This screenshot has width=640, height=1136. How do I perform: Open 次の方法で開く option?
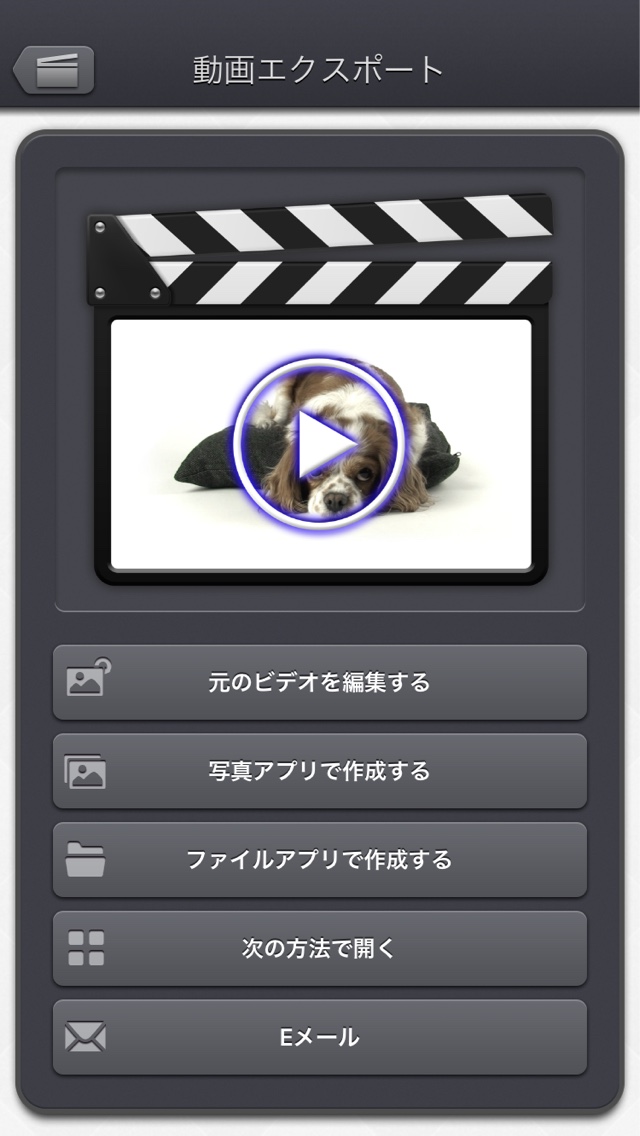point(320,948)
